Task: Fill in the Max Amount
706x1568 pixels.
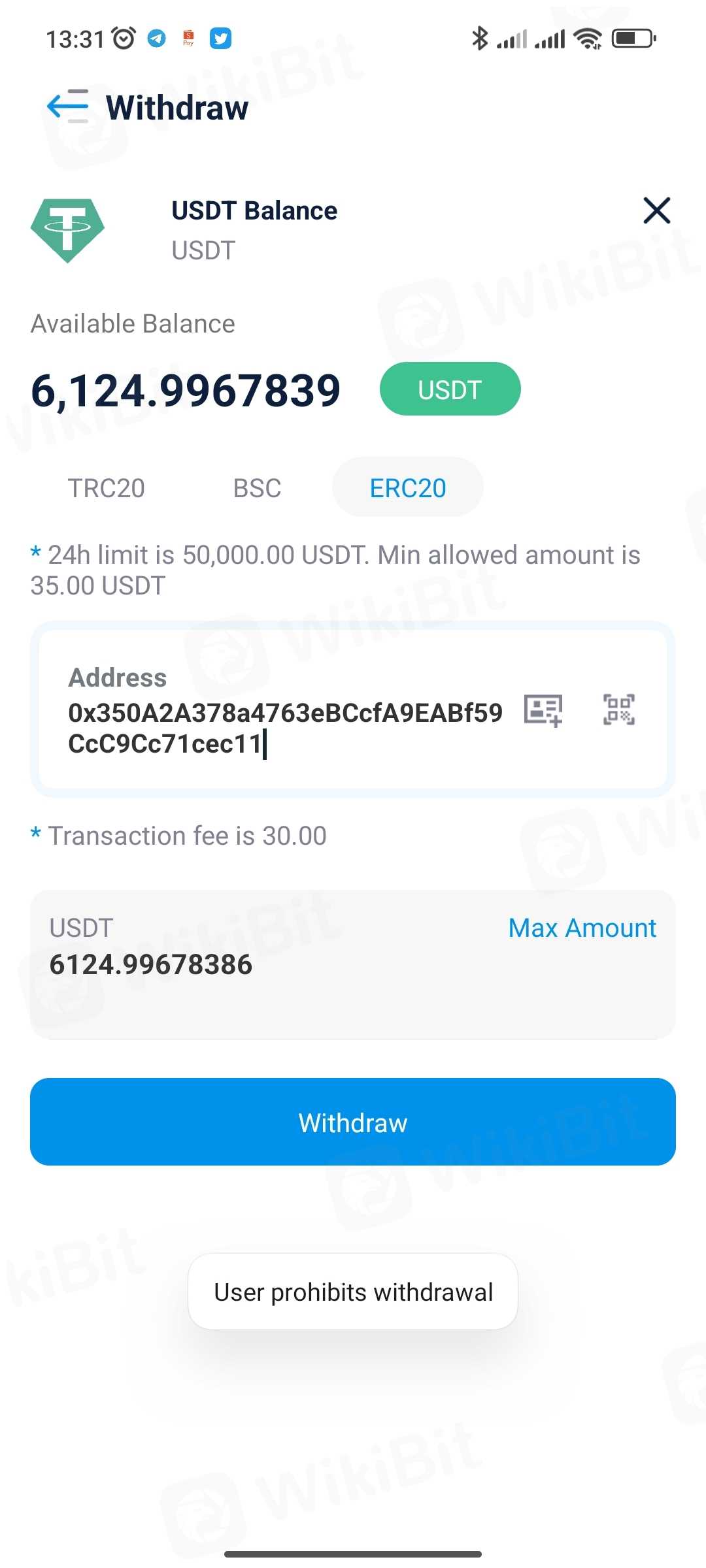Action: pos(582,928)
